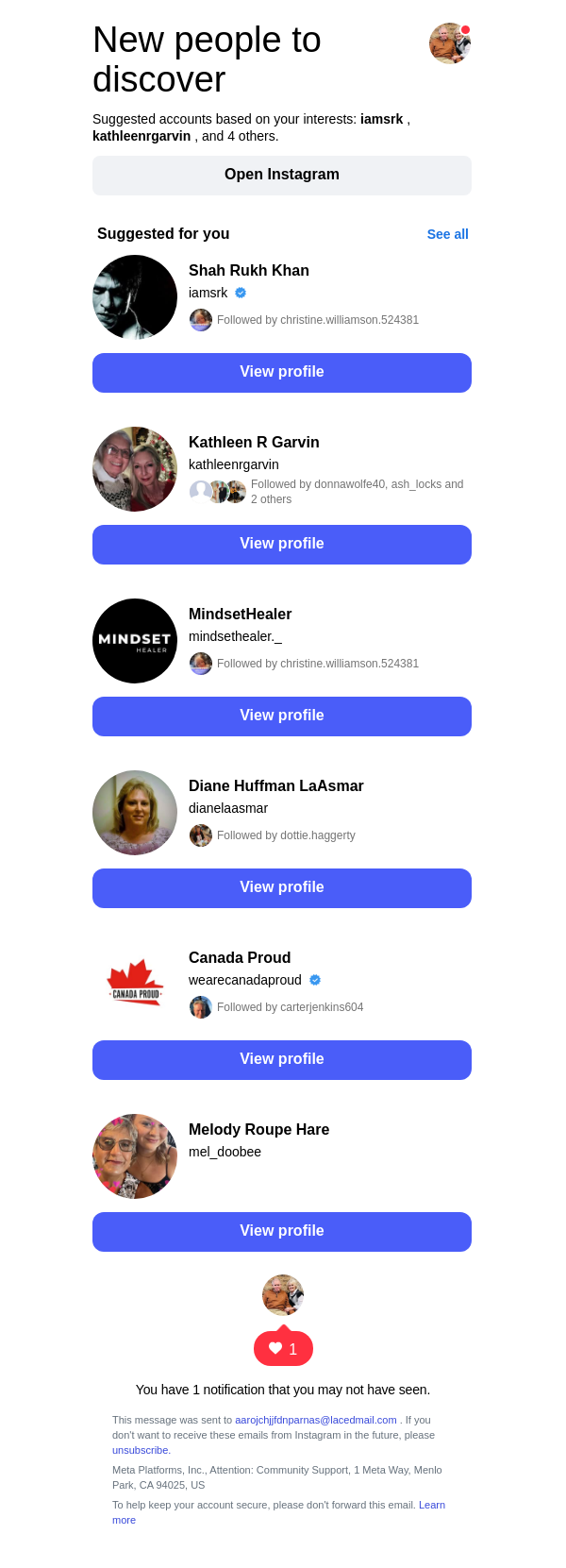The width and height of the screenshot is (566, 1568).
Task: View the Canada Proud profile
Action: pos(282,1060)
